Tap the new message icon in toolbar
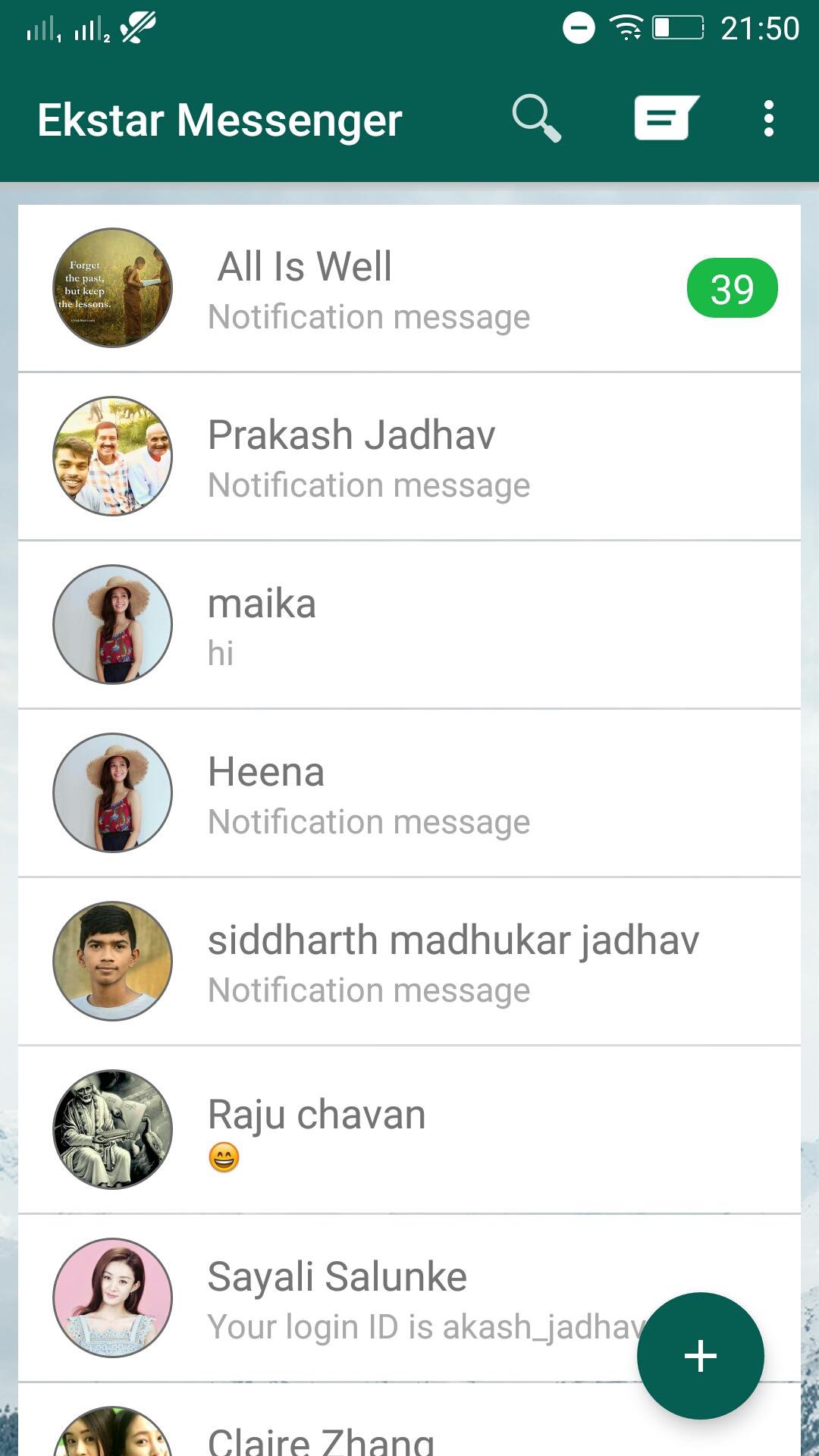 (x=667, y=118)
